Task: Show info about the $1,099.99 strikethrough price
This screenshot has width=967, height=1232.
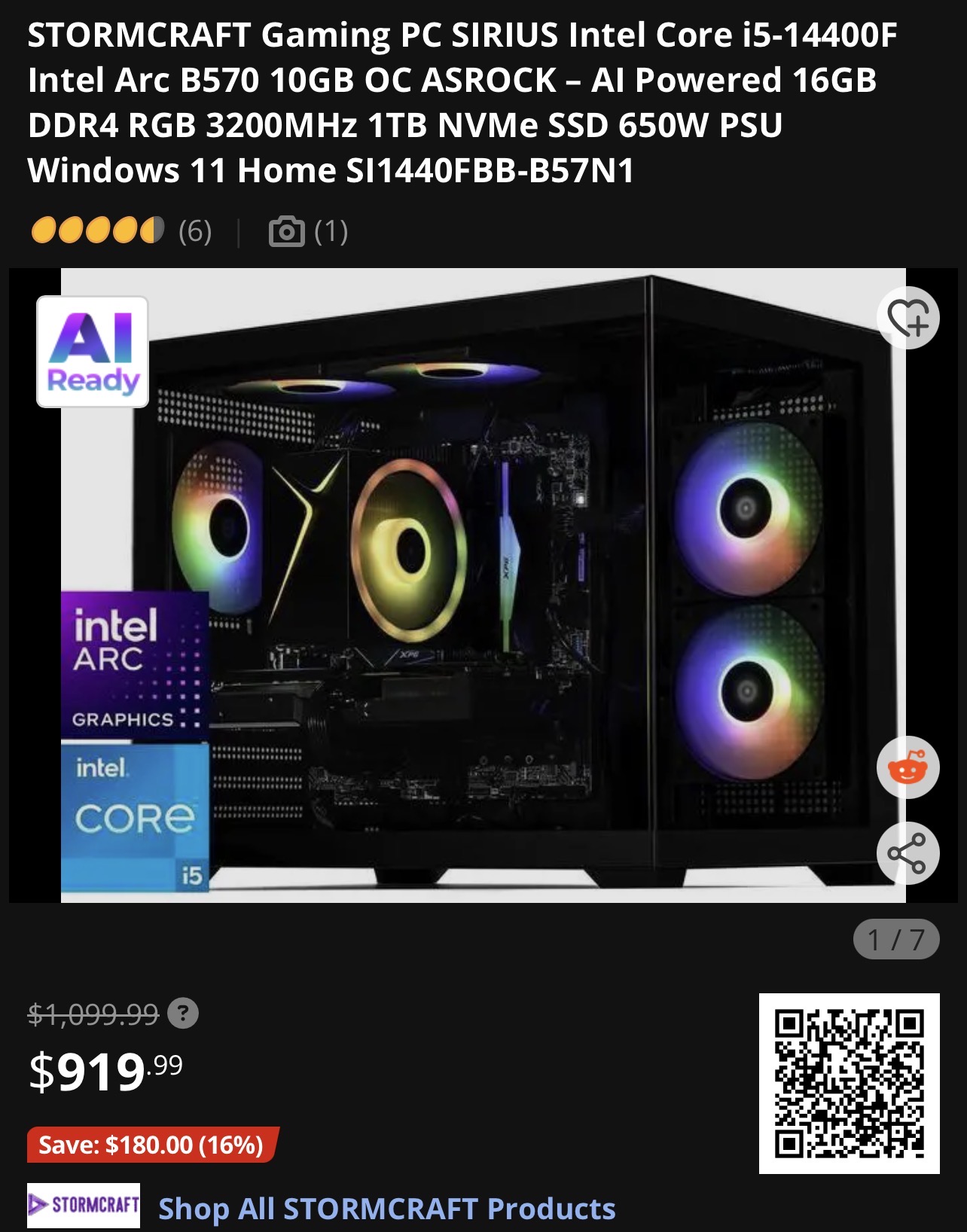Action: (x=183, y=1014)
